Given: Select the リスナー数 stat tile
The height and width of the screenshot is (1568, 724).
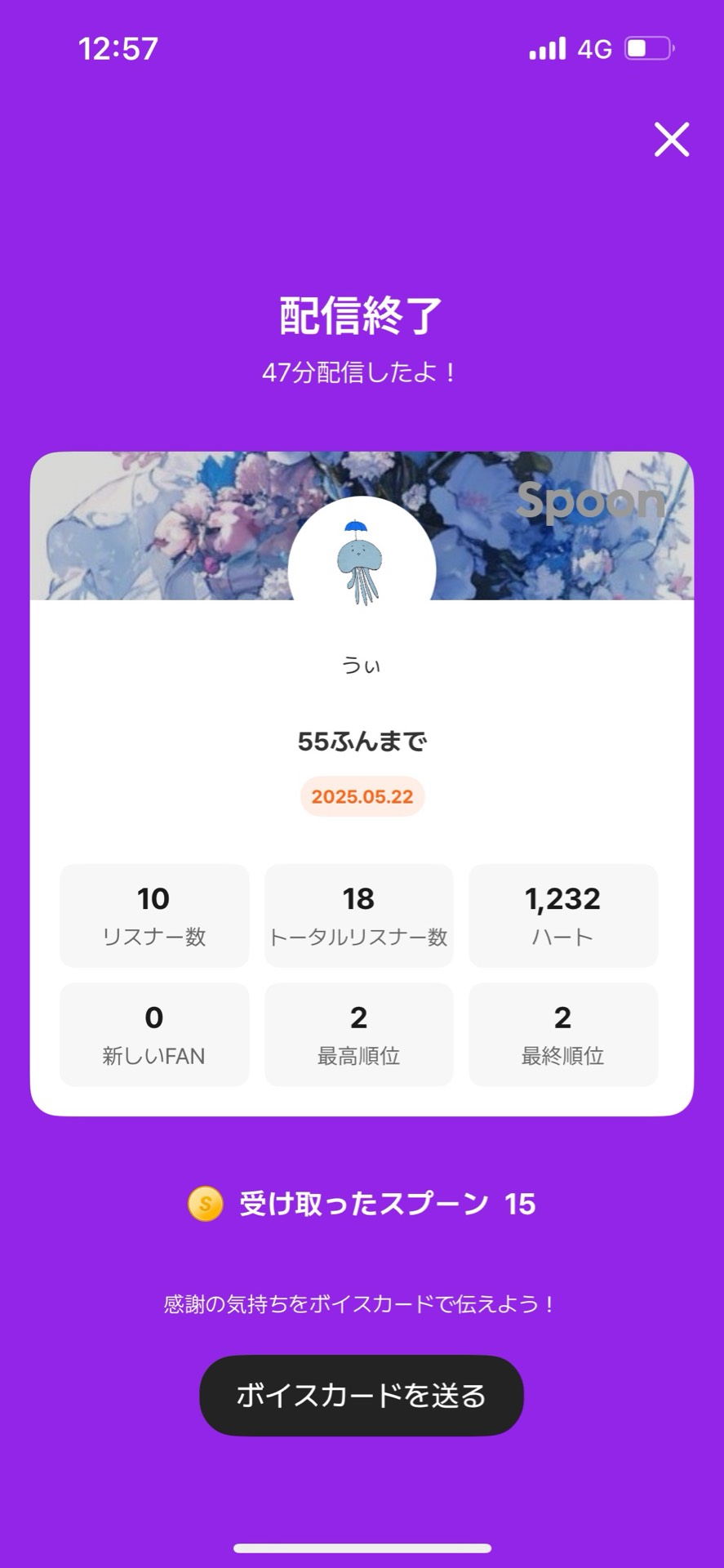Looking at the screenshot, I should click(154, 915).
